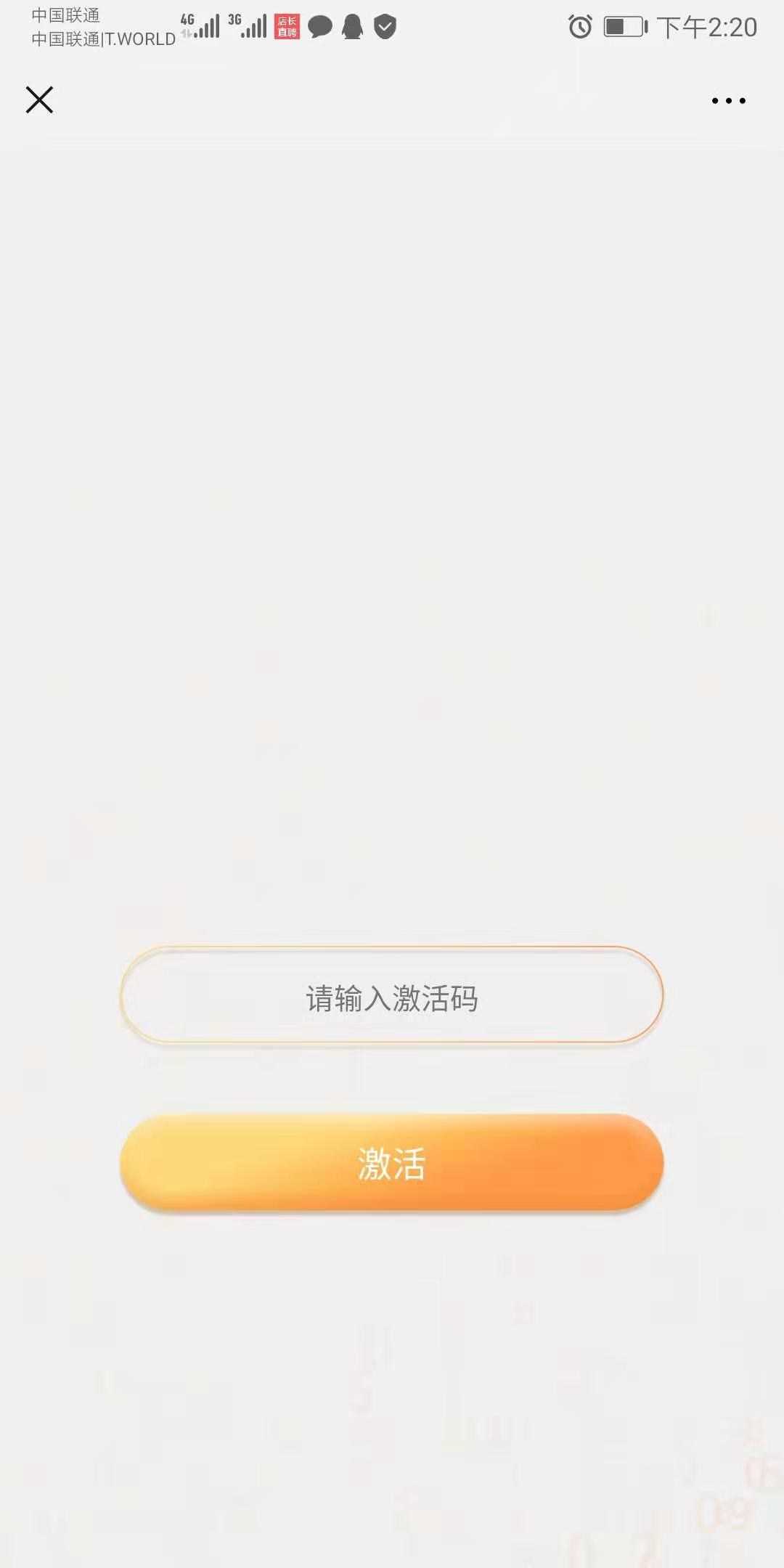Open the three-dot overflow menu
784x1568 pixels.
coord(728,101)
